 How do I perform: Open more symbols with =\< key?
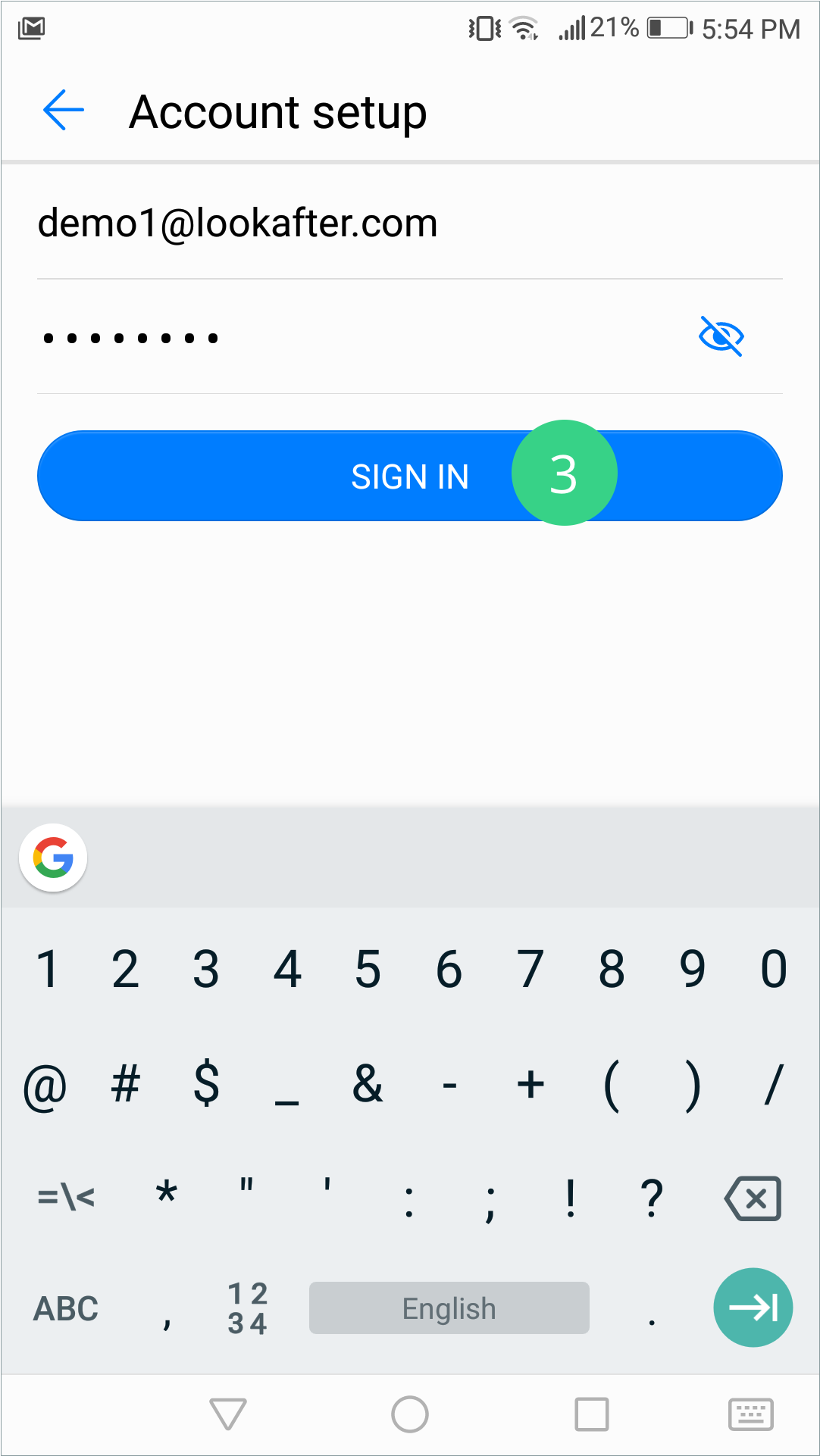click(66, 1198)
